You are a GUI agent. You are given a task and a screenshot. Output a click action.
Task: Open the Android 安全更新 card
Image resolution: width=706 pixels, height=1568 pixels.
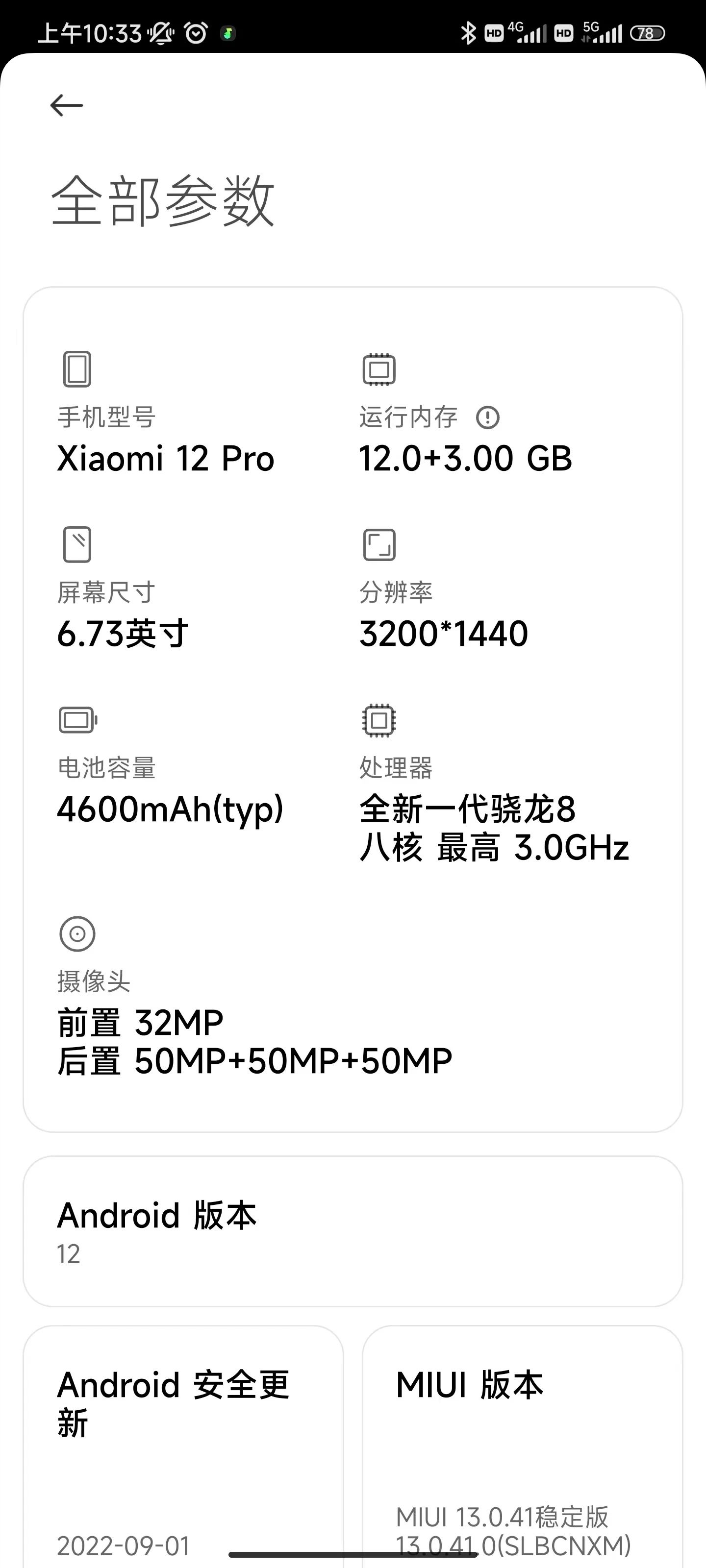click(183, 1446)
